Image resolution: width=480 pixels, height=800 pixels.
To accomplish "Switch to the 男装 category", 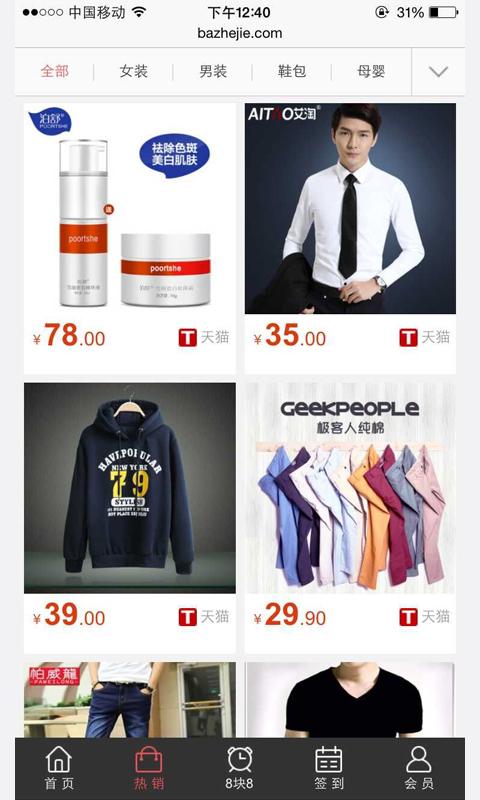I will tap(213, 71).
